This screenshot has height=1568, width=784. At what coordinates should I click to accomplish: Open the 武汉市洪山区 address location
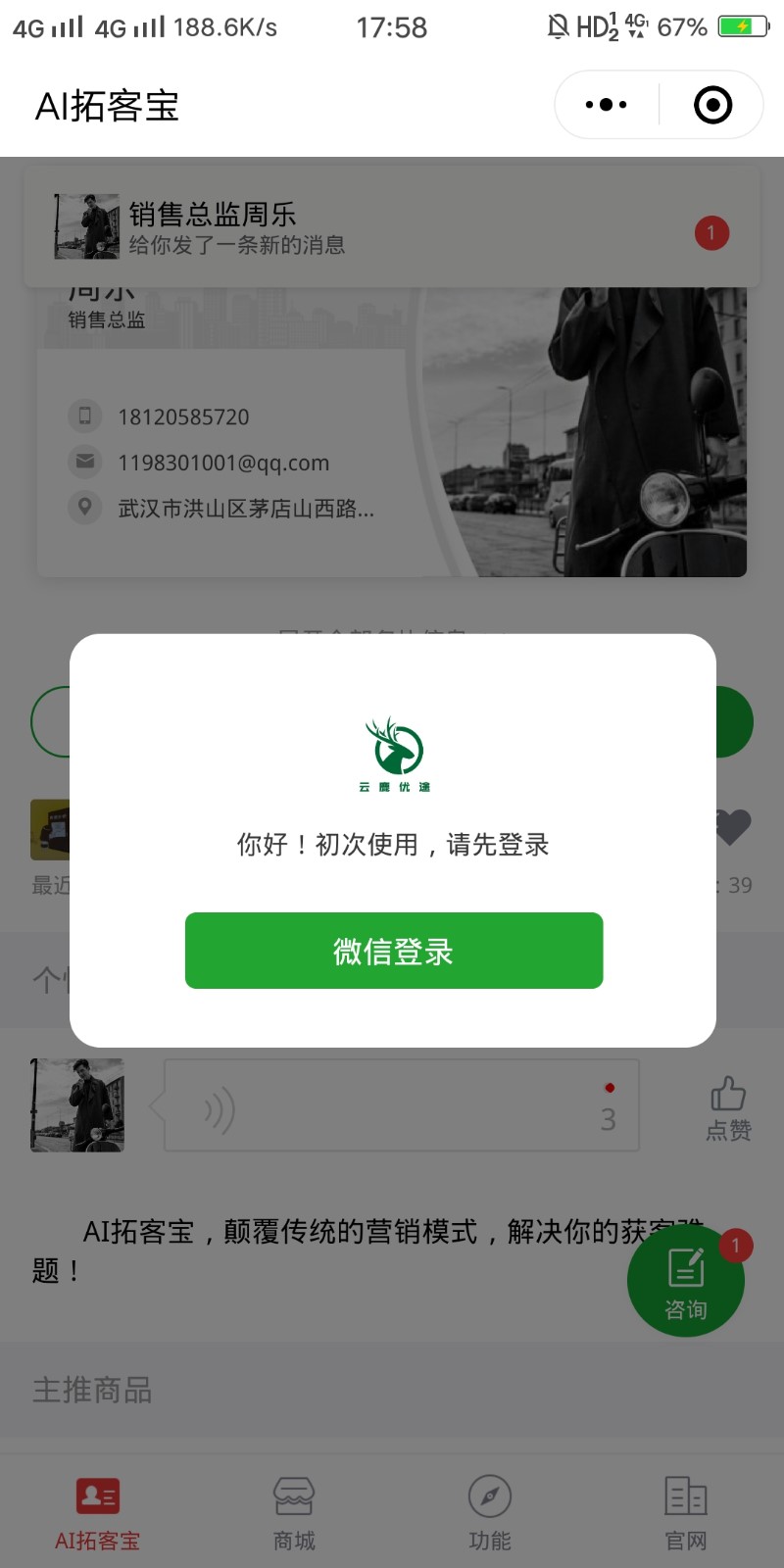click(245, 509)
